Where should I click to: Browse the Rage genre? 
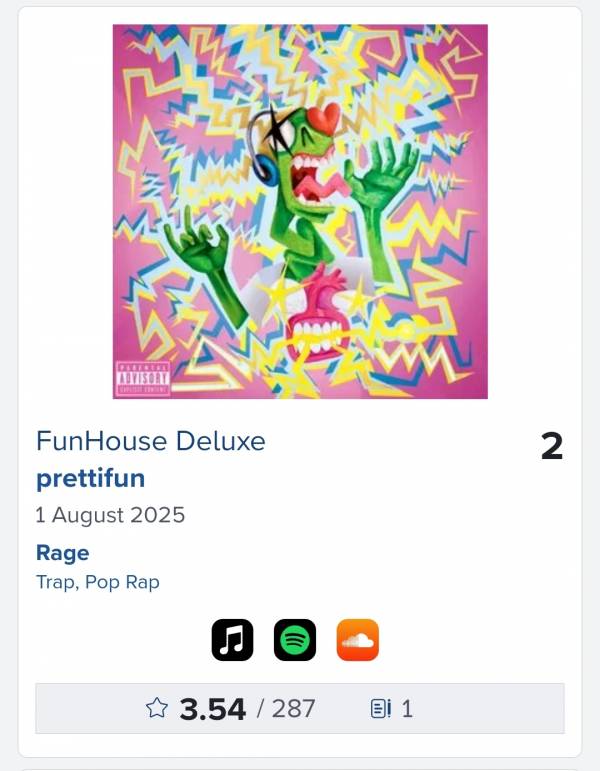[62, 553]
